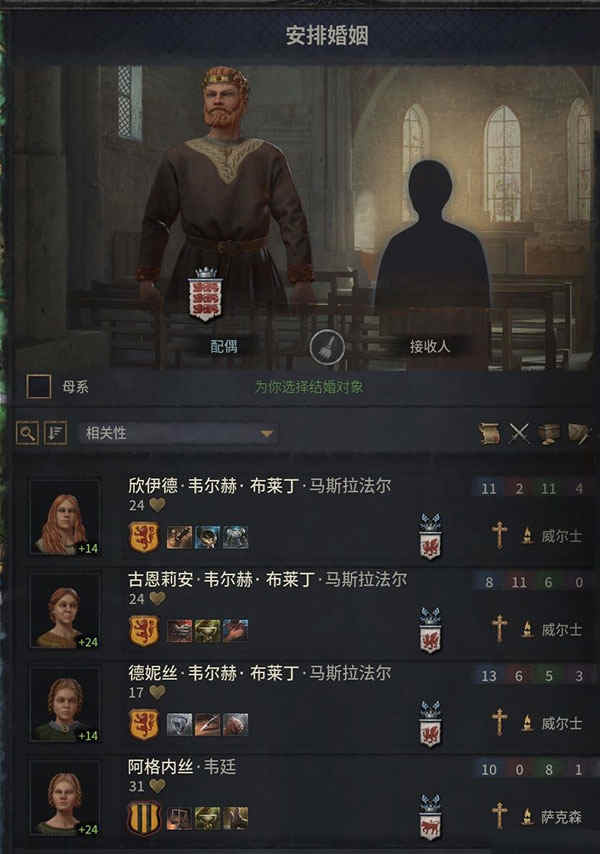Select the red-bearded king's portrait above 配偶

click(224, 190)
